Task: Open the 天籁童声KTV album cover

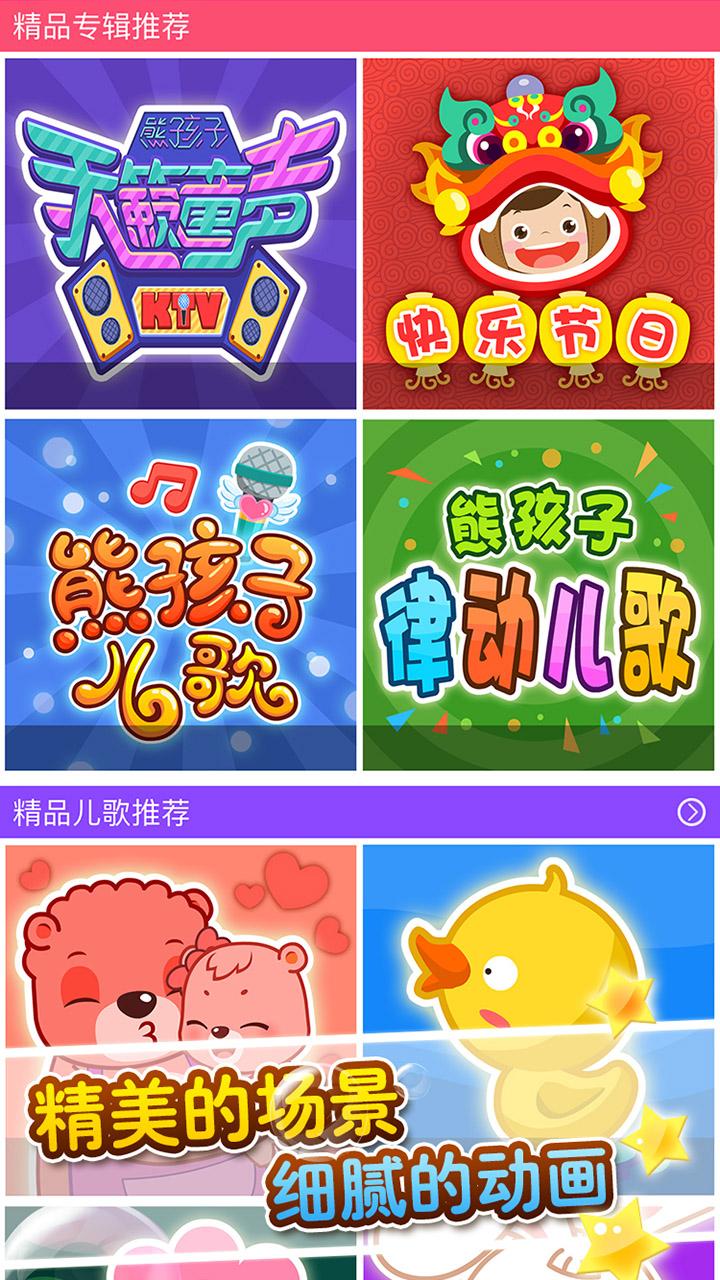Action: point(180,230)
